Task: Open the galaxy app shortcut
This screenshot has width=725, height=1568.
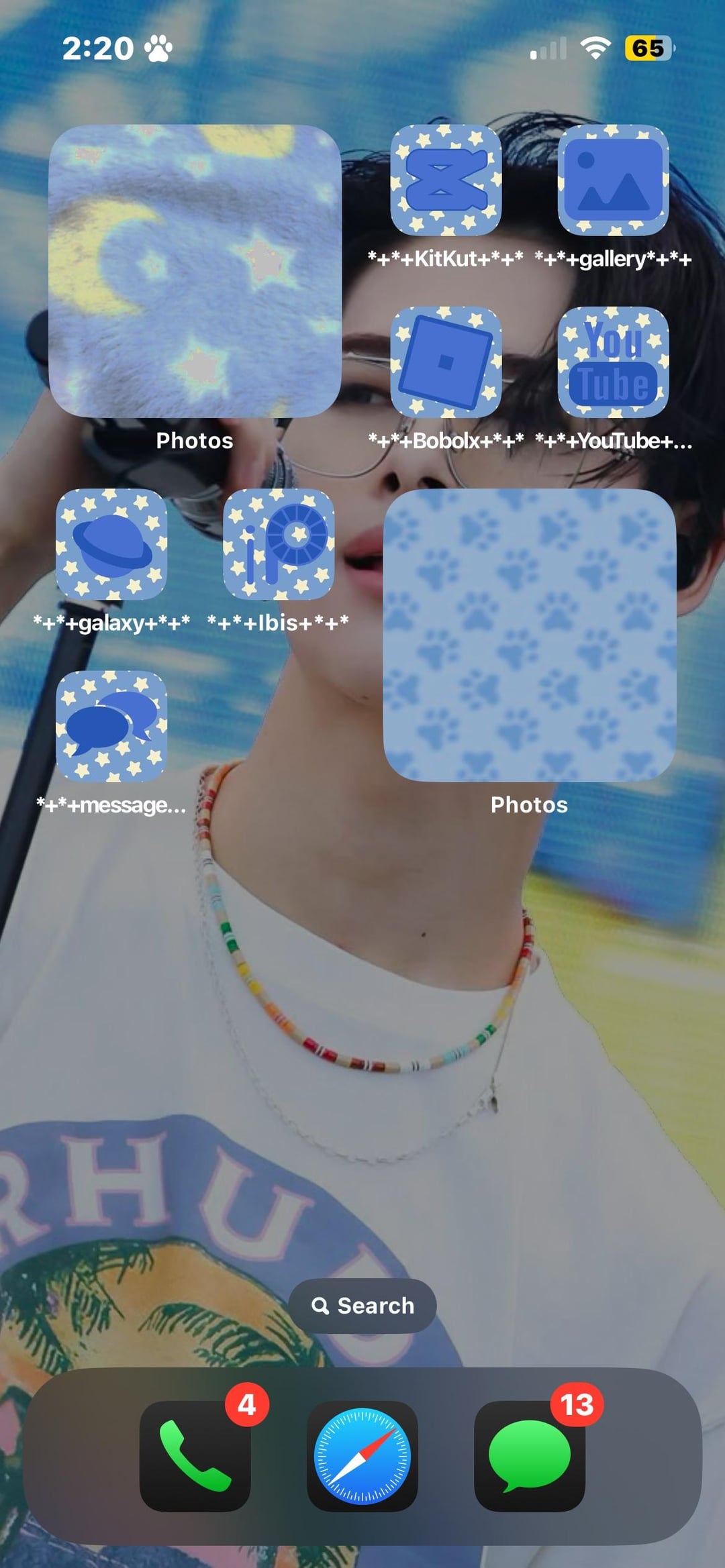Action: (x=111, y=544)
